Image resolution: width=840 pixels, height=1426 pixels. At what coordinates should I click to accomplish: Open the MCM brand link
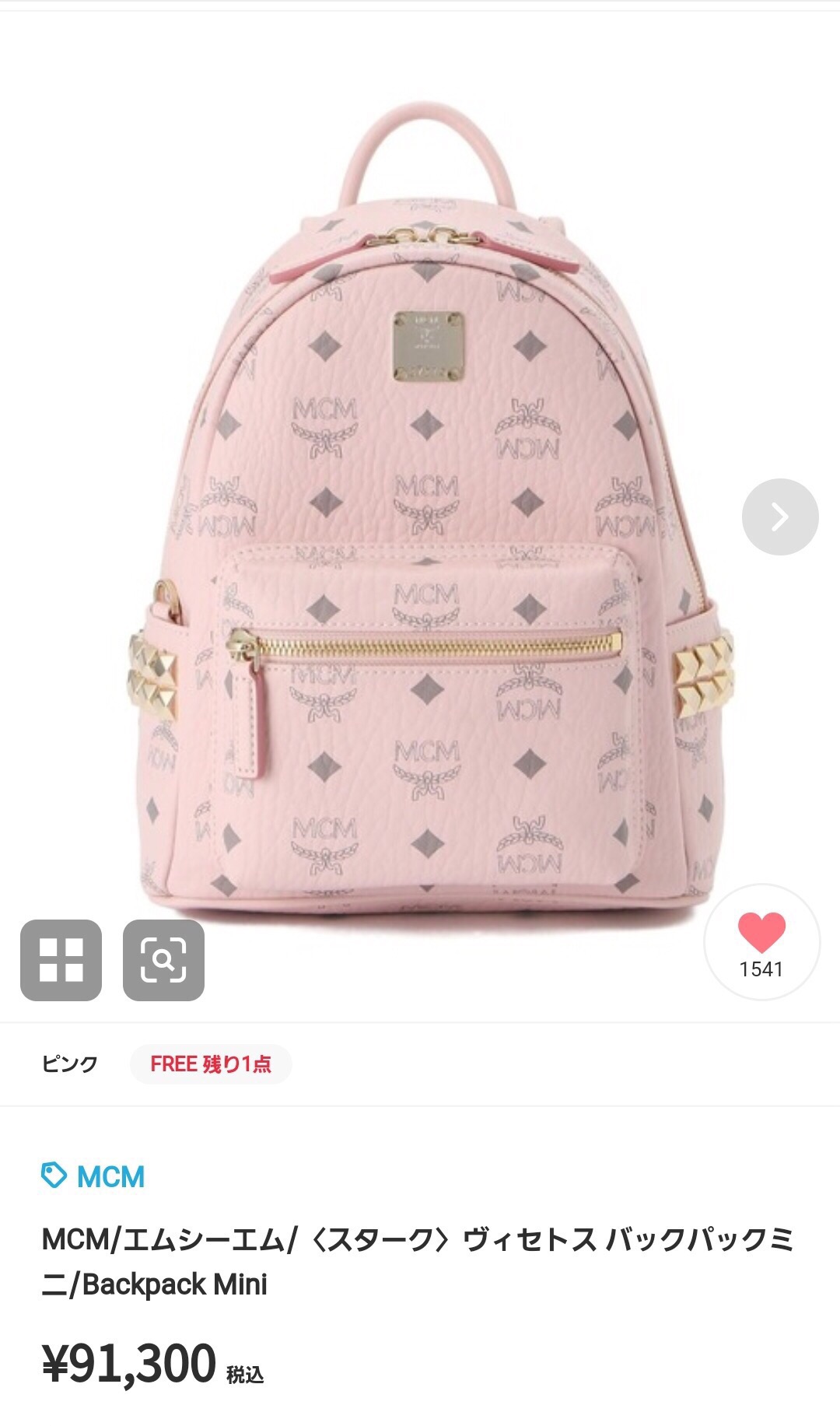[93, 1176]
